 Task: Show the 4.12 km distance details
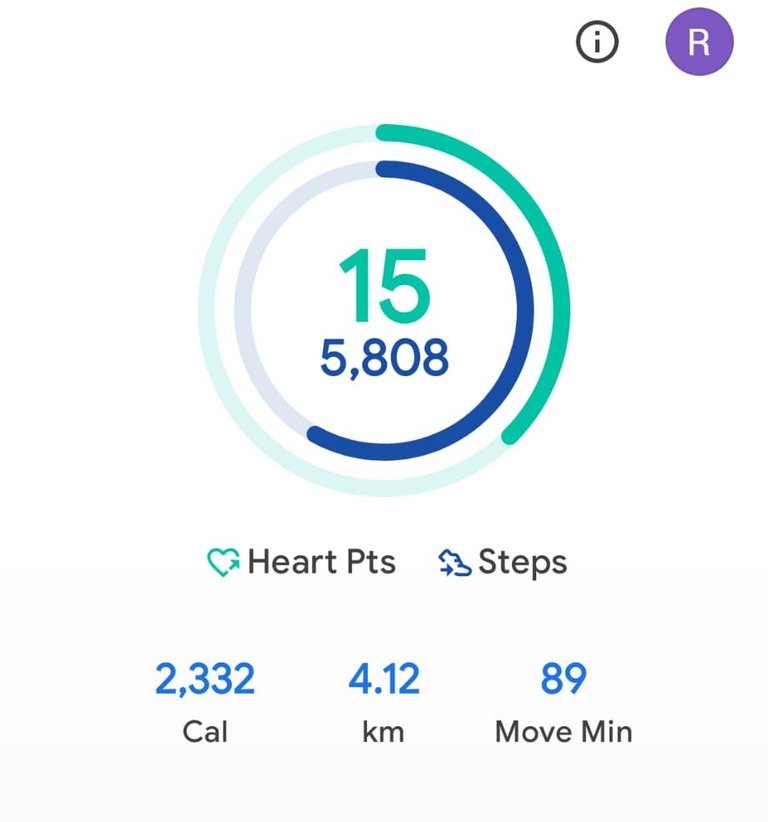384,702
